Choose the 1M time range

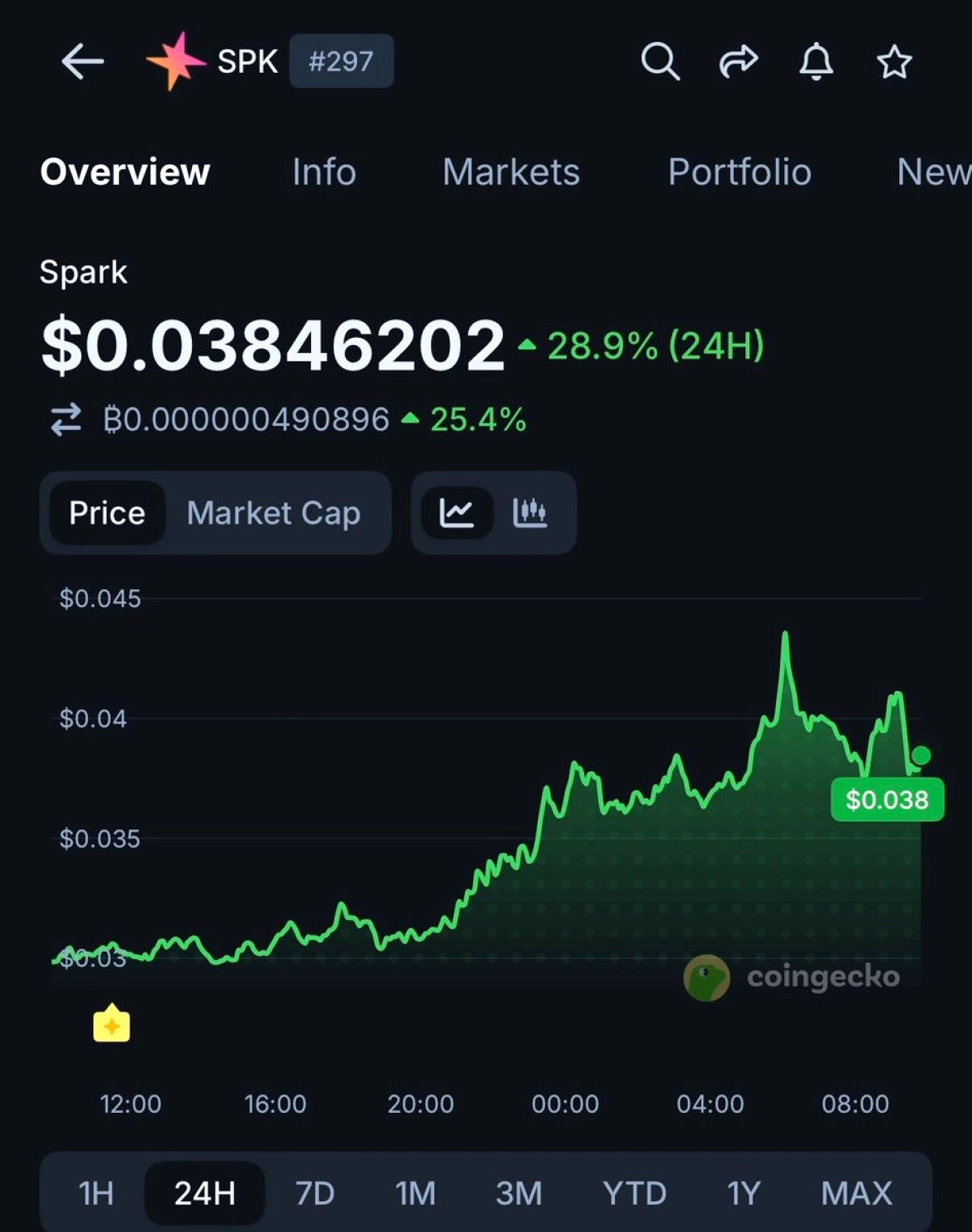416,1193
